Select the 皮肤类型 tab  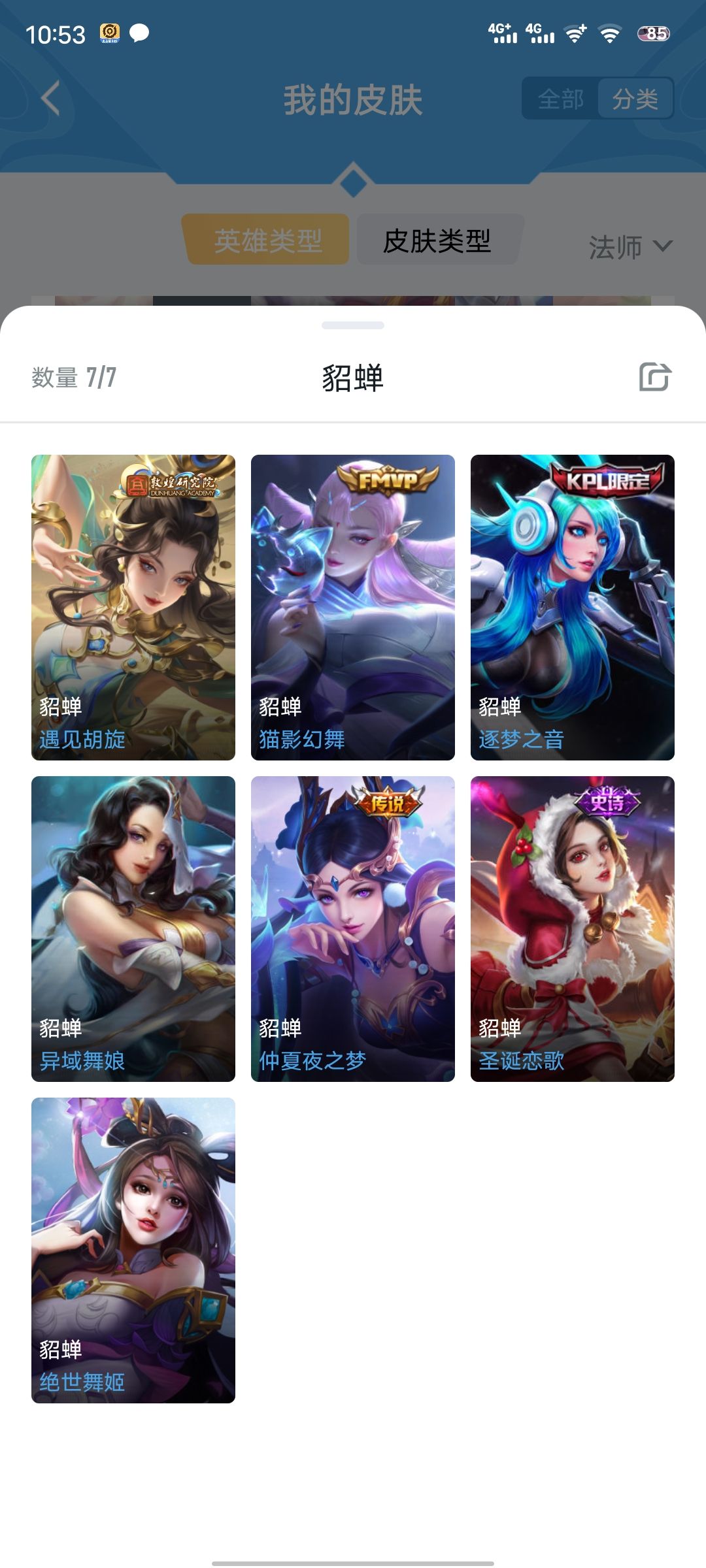pos(437,240)
